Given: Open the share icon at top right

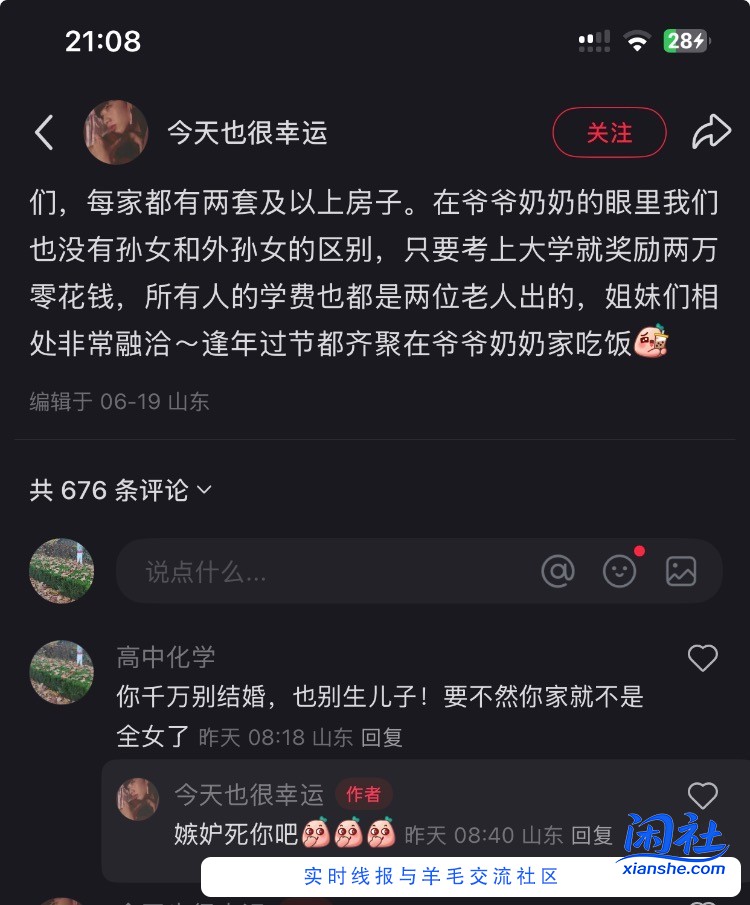Looking at the screenshot, I should tap(712, 130).
